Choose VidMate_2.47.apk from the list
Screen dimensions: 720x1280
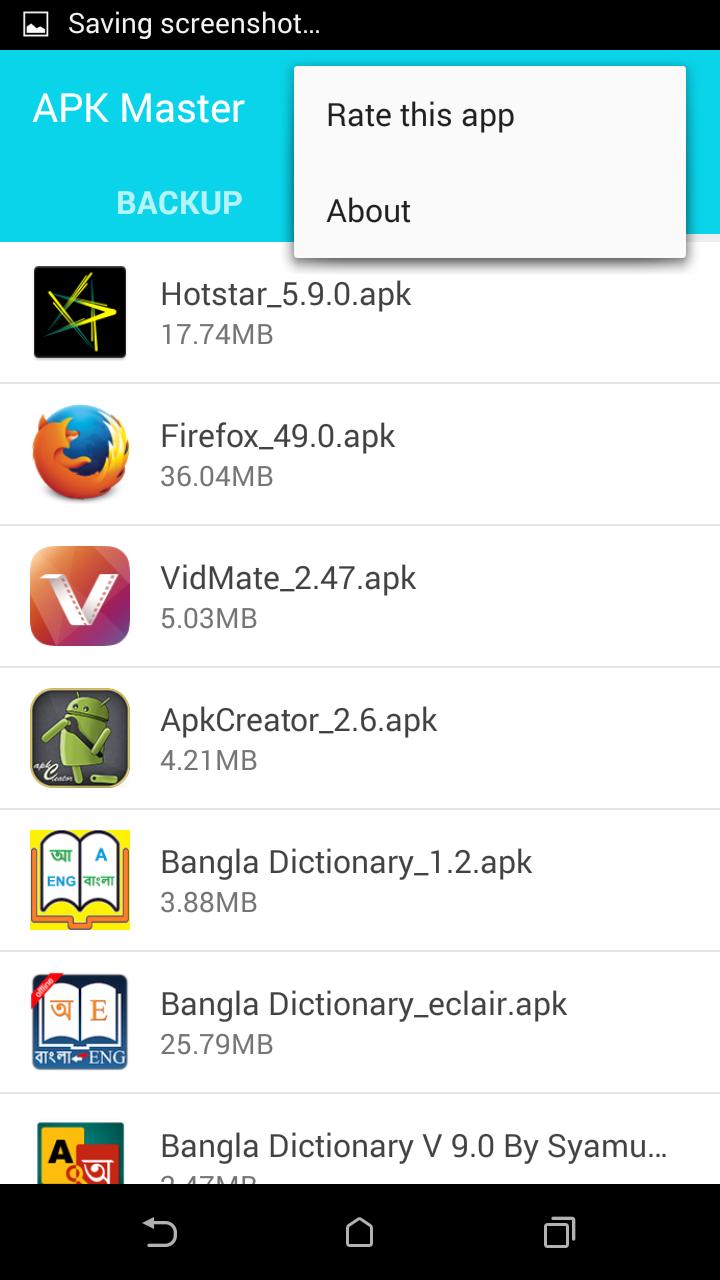click(x=360, y=596)
